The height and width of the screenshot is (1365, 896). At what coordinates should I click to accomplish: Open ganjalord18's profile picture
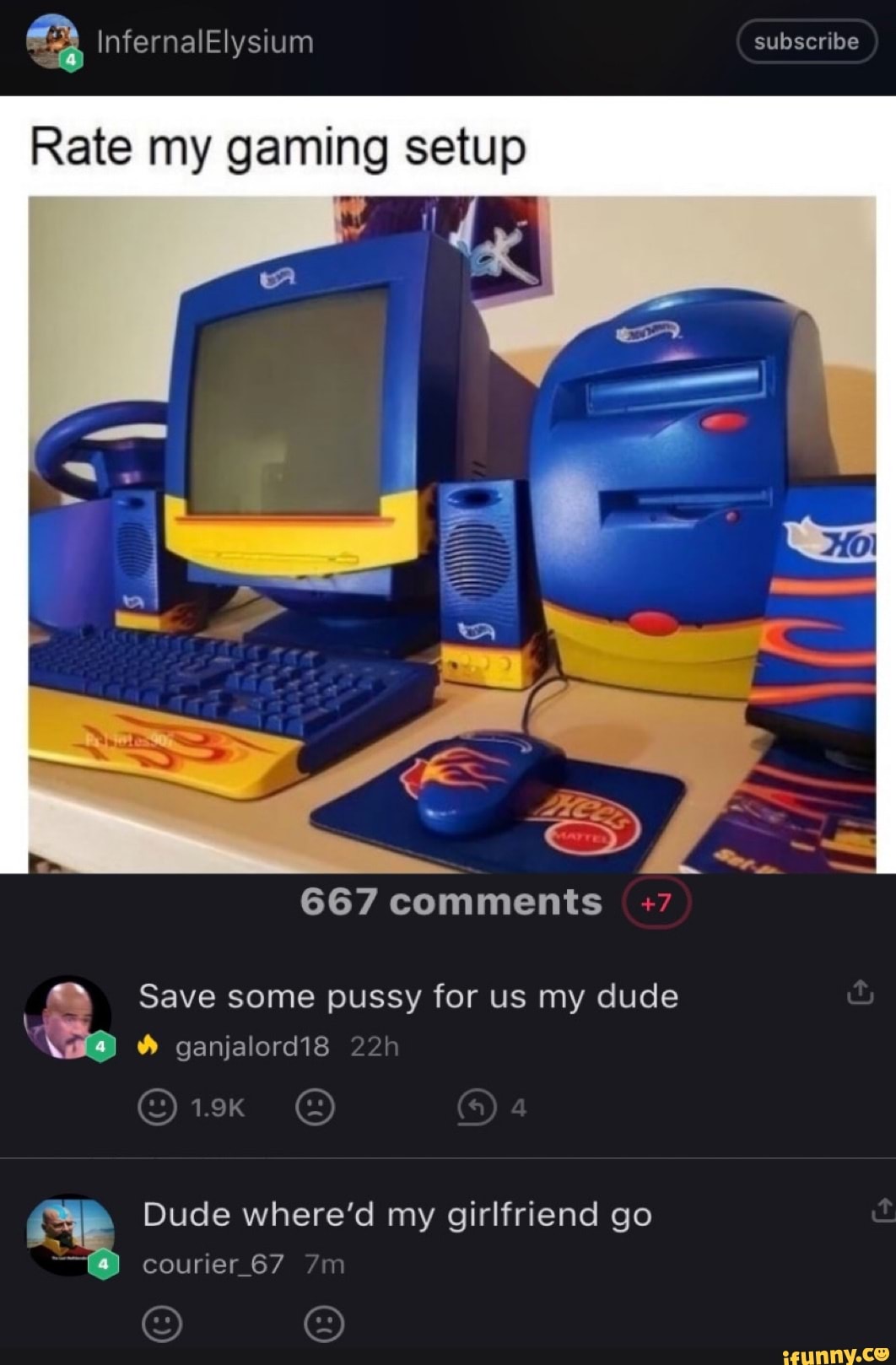67,1018
